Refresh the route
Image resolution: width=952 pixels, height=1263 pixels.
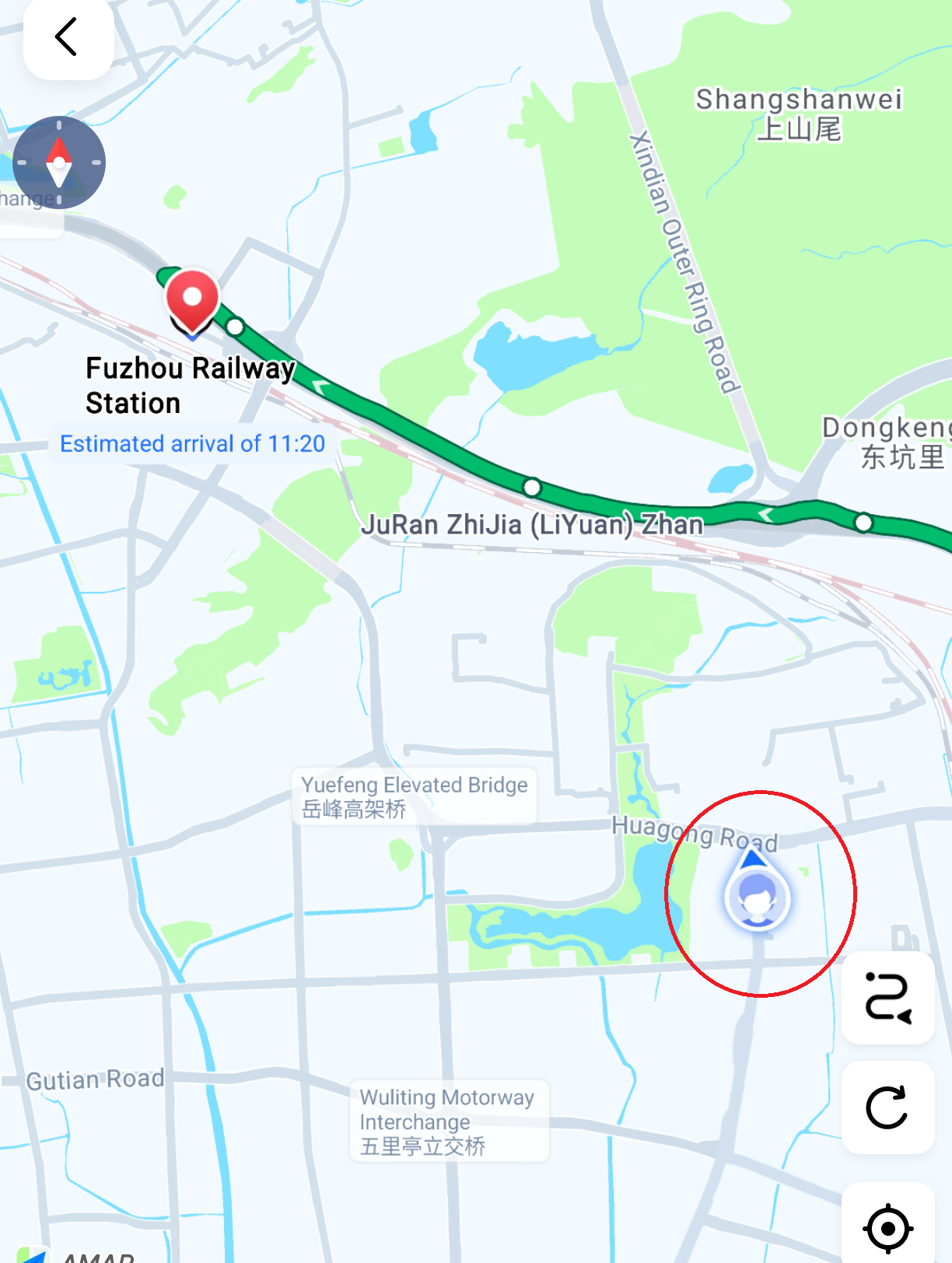tap(887, 1107)
